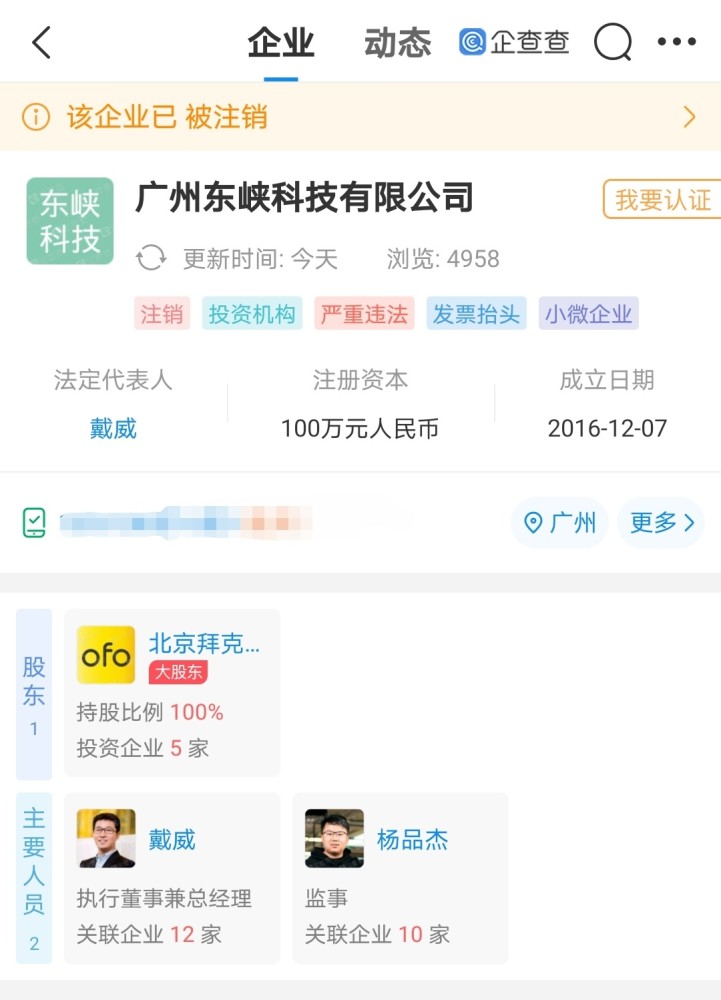Select the 企业 tab

(x=281, y=43)
